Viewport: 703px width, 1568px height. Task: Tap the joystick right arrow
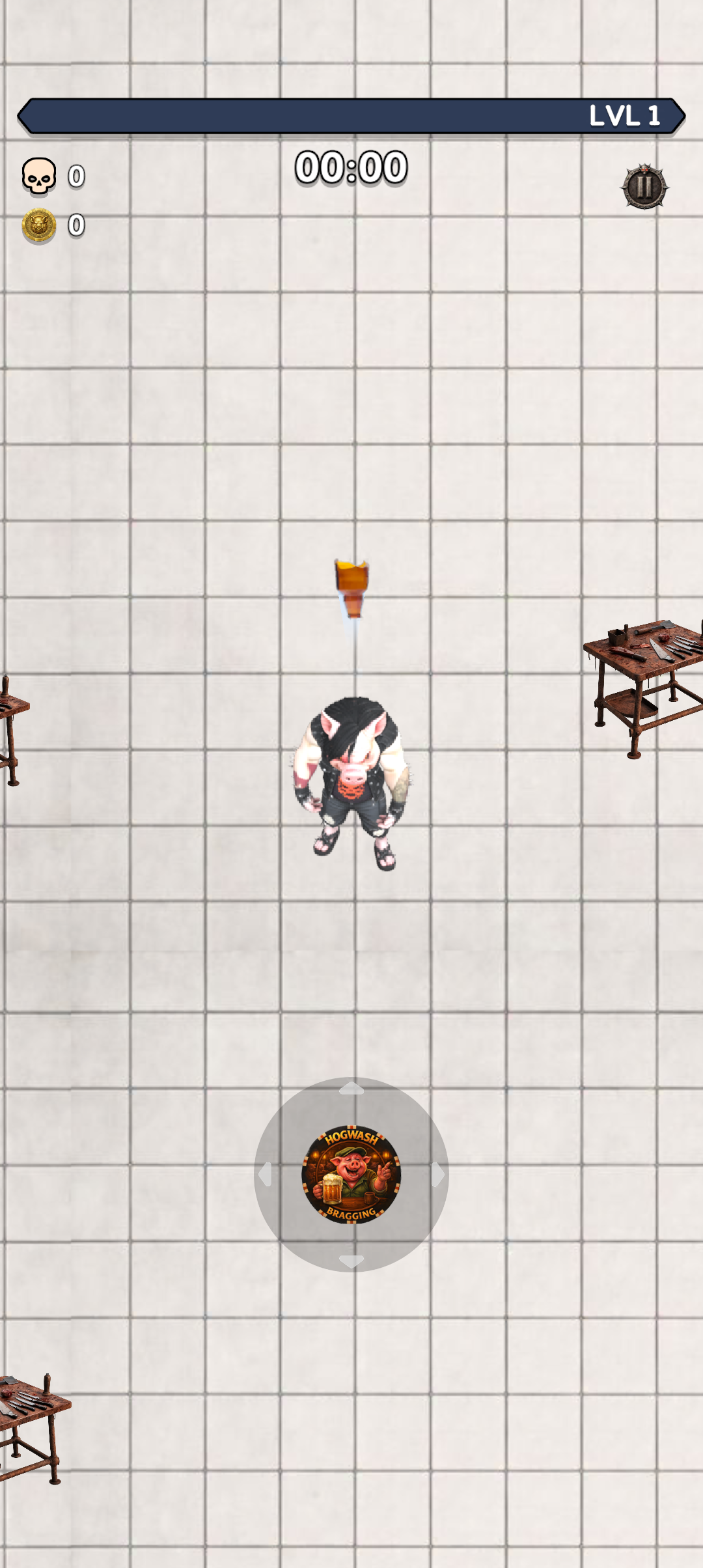point(437,1175)
